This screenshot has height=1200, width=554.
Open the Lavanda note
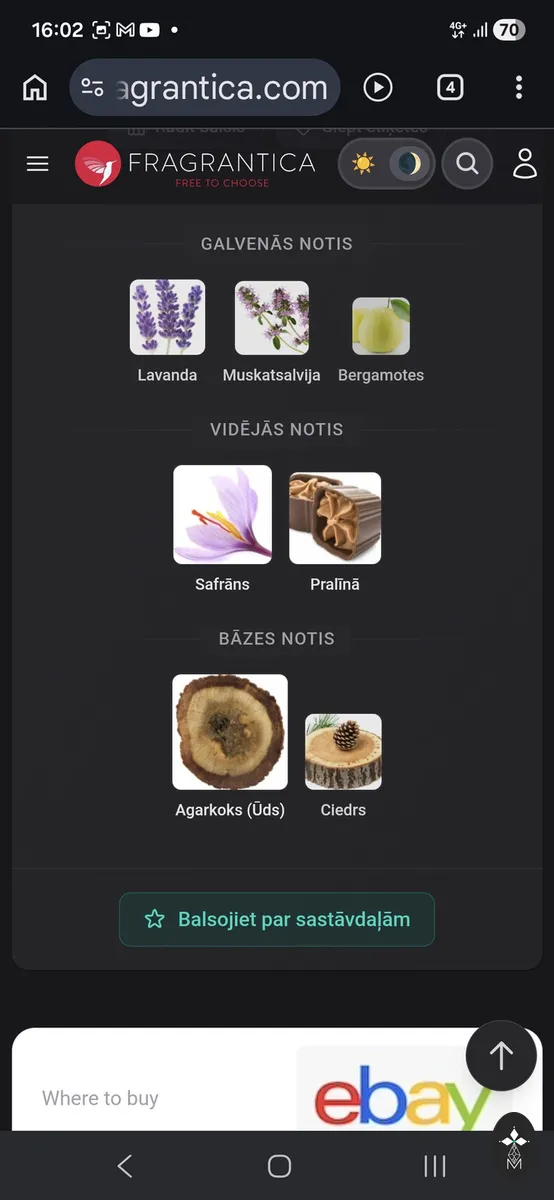[x=167, y=332]
